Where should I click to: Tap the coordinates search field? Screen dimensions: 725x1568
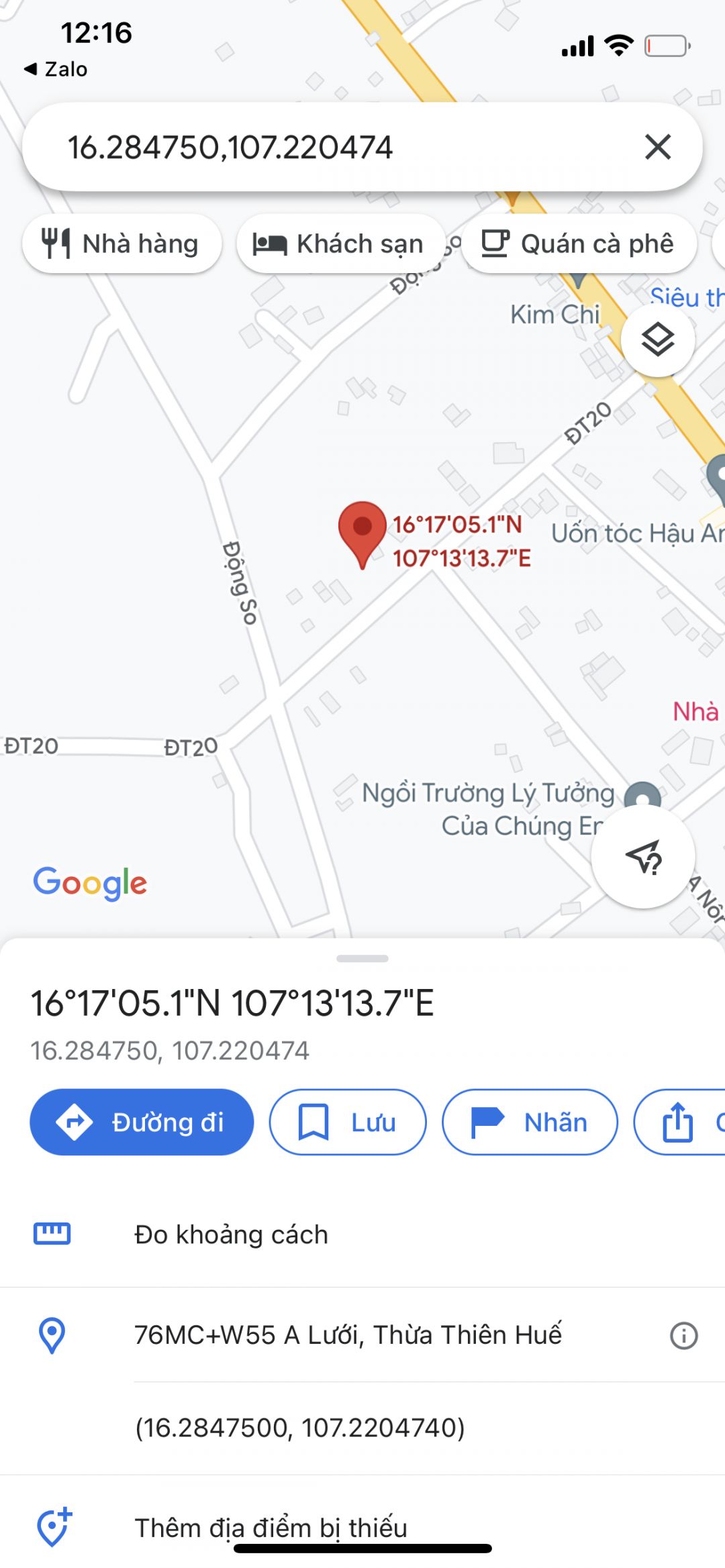pos(336,147)
